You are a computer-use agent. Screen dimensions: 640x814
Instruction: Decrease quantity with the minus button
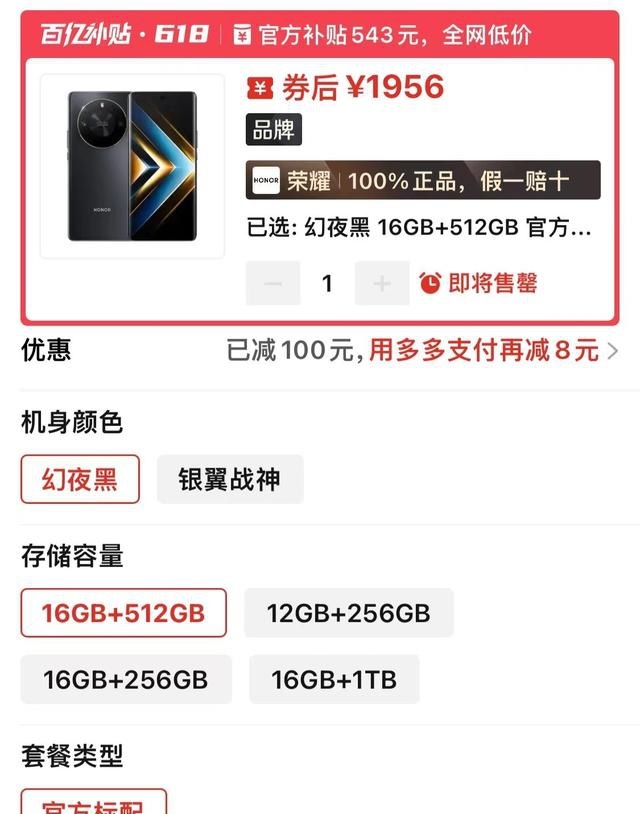[272, 284]
